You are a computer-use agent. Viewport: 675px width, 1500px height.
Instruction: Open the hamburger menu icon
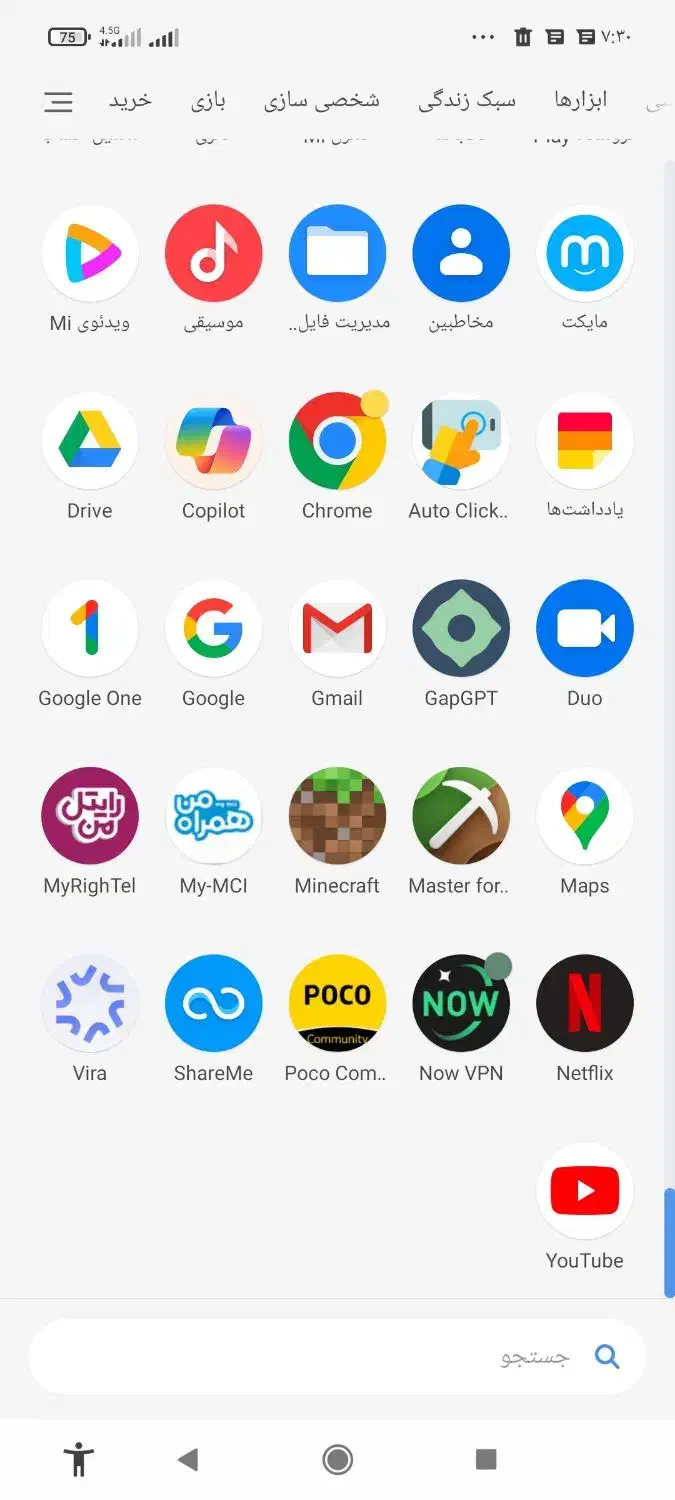[59, 101]
